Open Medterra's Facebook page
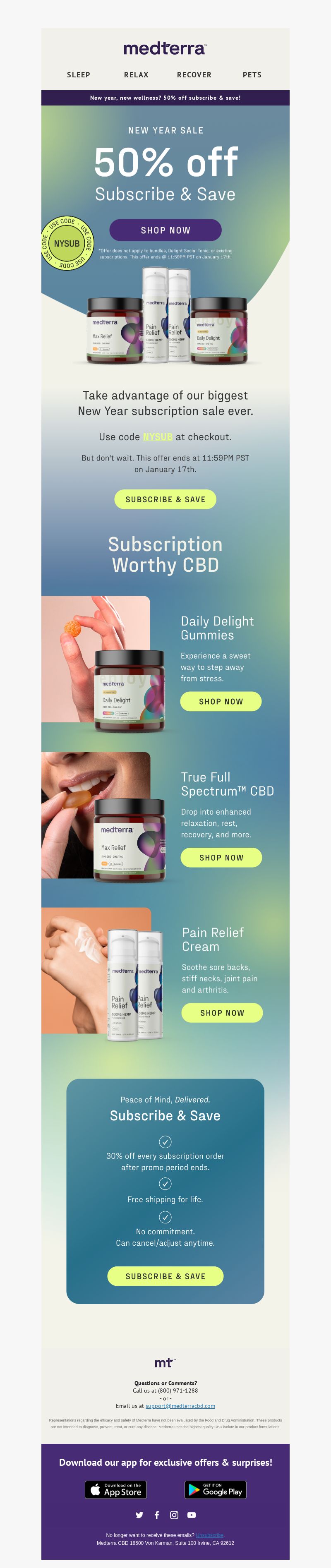The width and height of the screenshot is (331, 1568). 157,1515
